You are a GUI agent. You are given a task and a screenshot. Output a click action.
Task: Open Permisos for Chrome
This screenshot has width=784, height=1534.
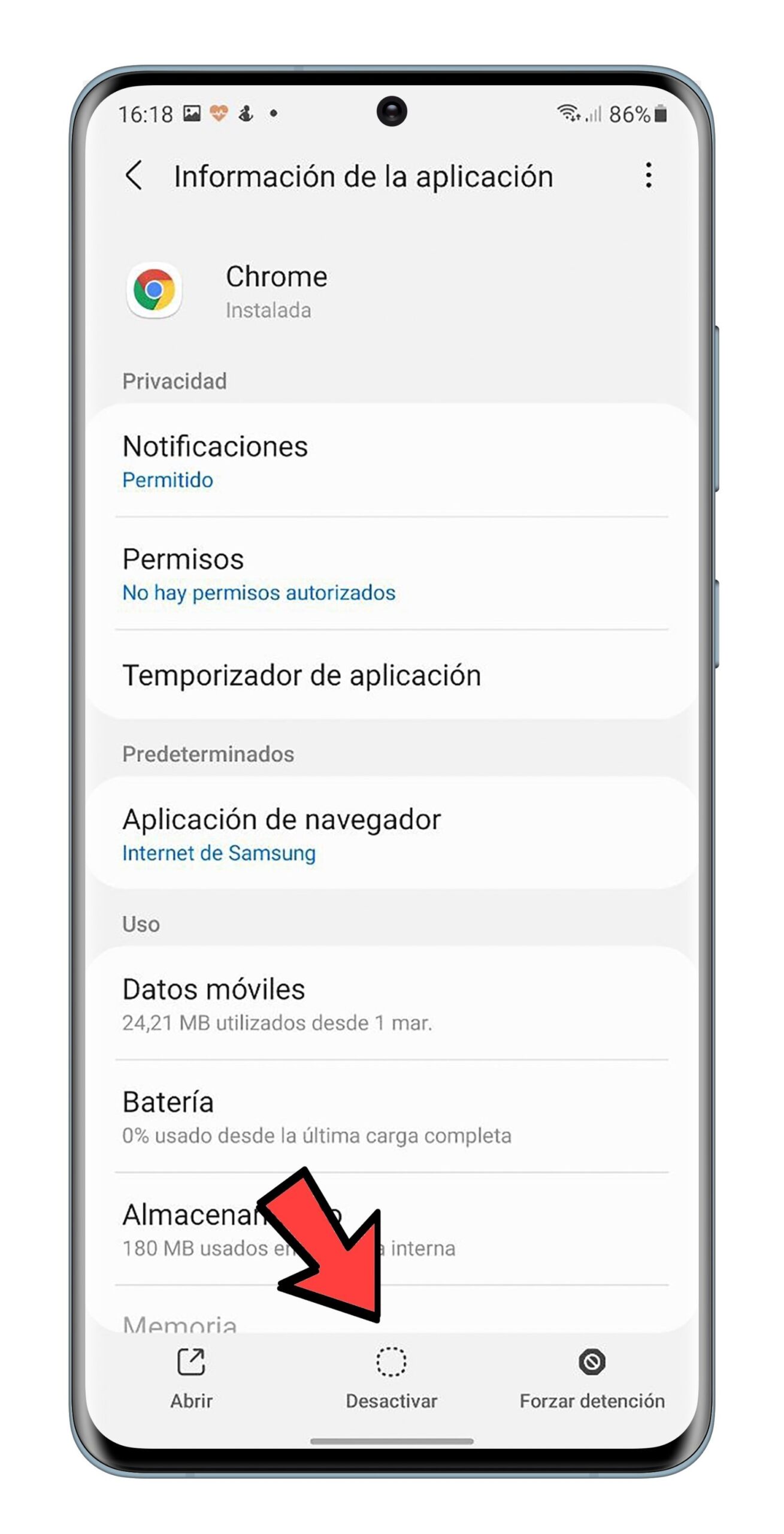coord(392,573)
